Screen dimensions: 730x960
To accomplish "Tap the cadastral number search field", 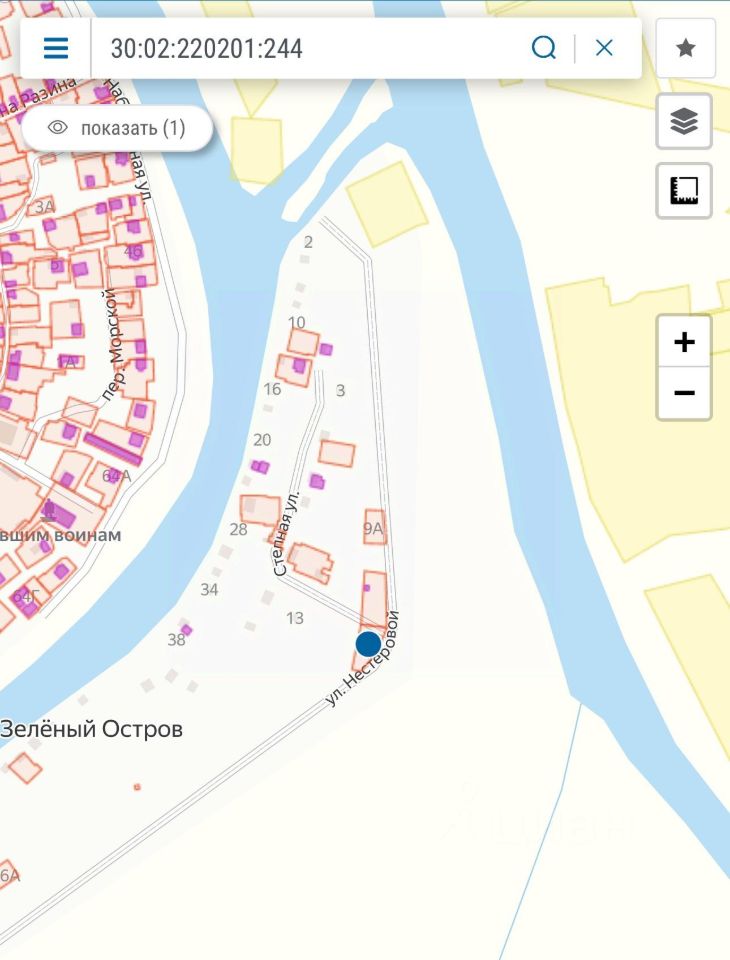I will coord(300,48).
